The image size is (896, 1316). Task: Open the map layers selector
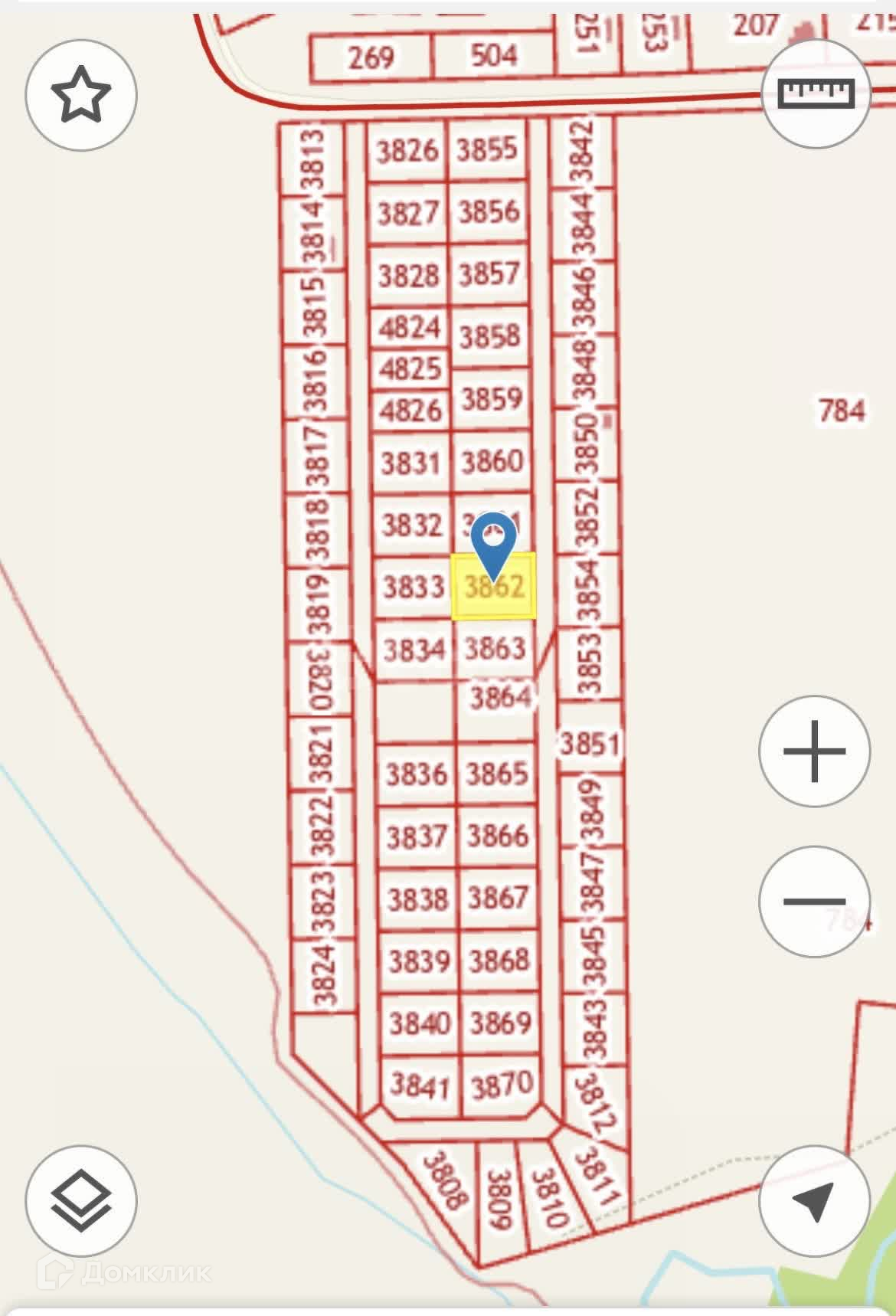81,1200
